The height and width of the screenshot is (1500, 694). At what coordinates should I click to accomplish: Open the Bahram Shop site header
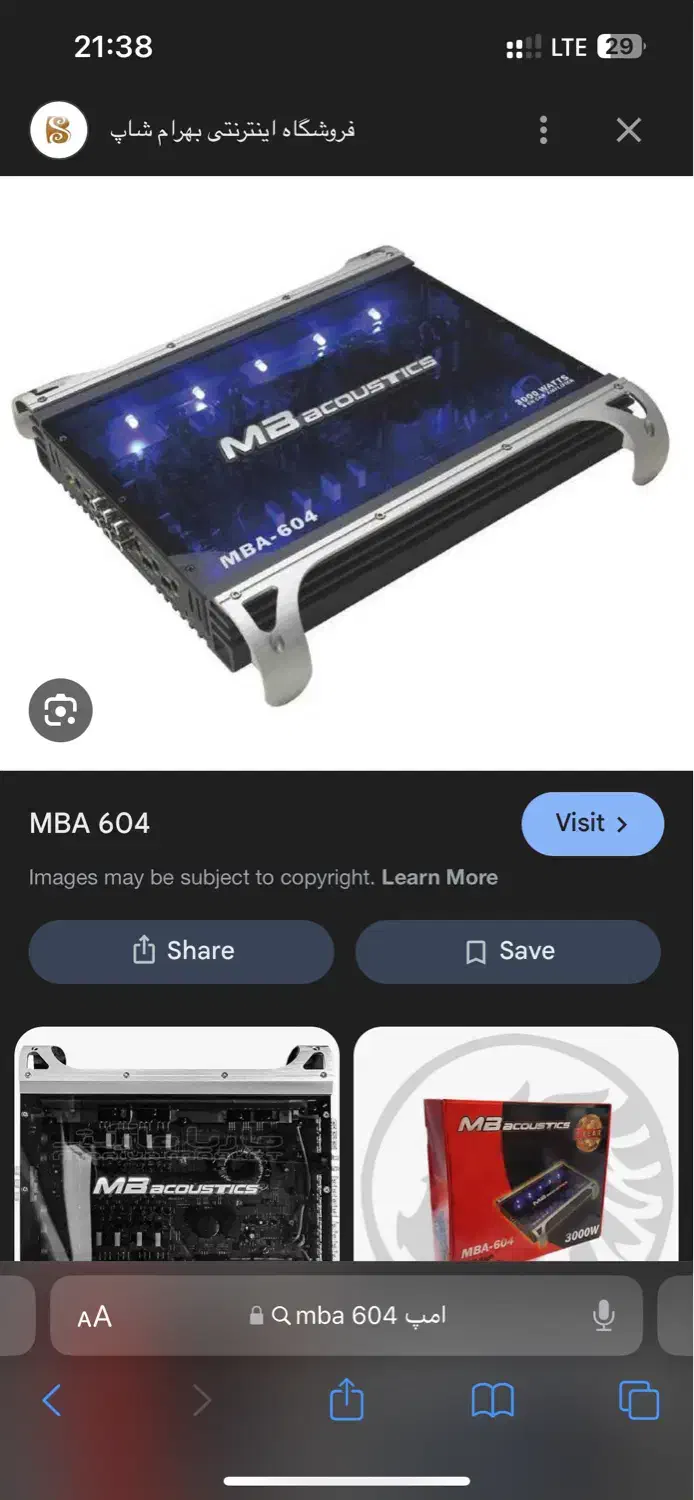[232, 130]
